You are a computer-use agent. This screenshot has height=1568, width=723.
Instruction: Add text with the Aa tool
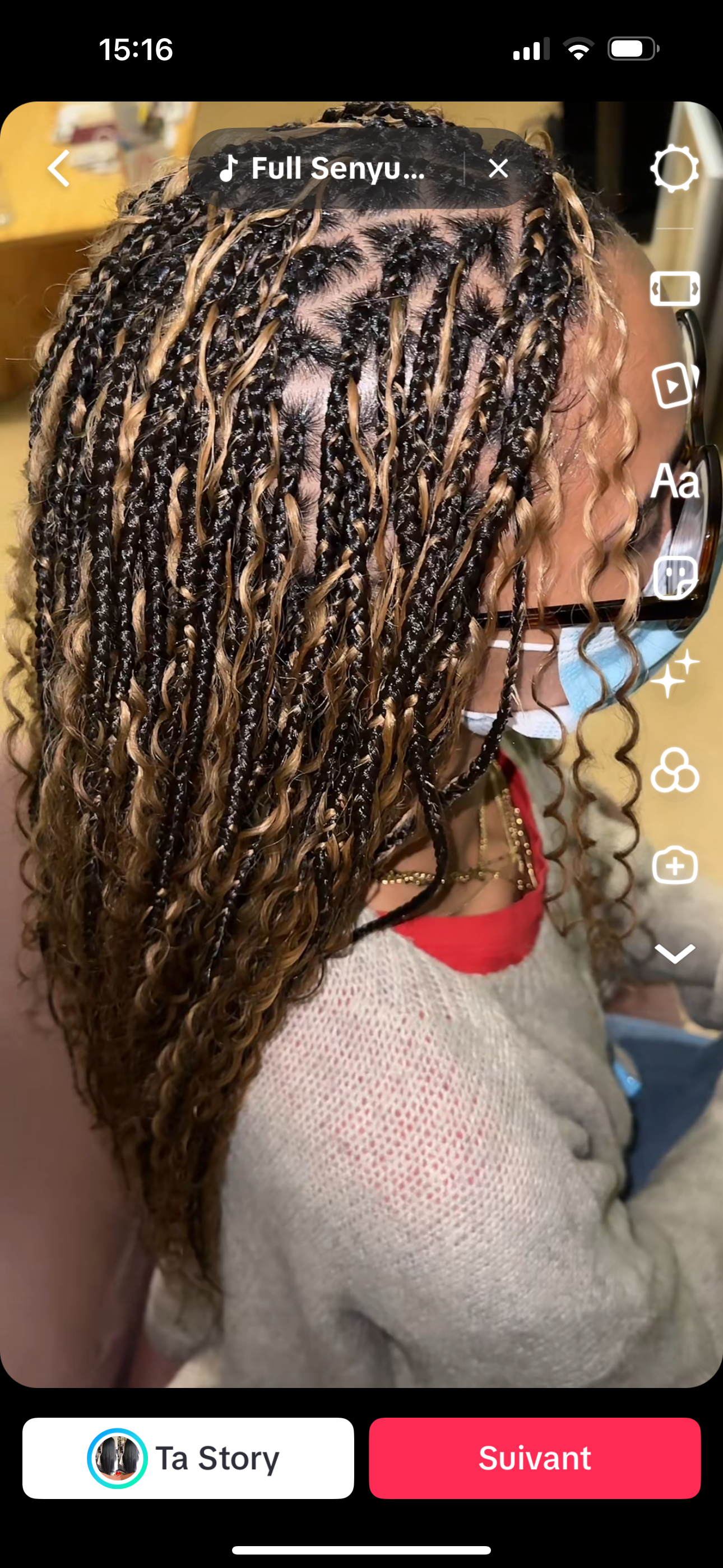(674, 481)
